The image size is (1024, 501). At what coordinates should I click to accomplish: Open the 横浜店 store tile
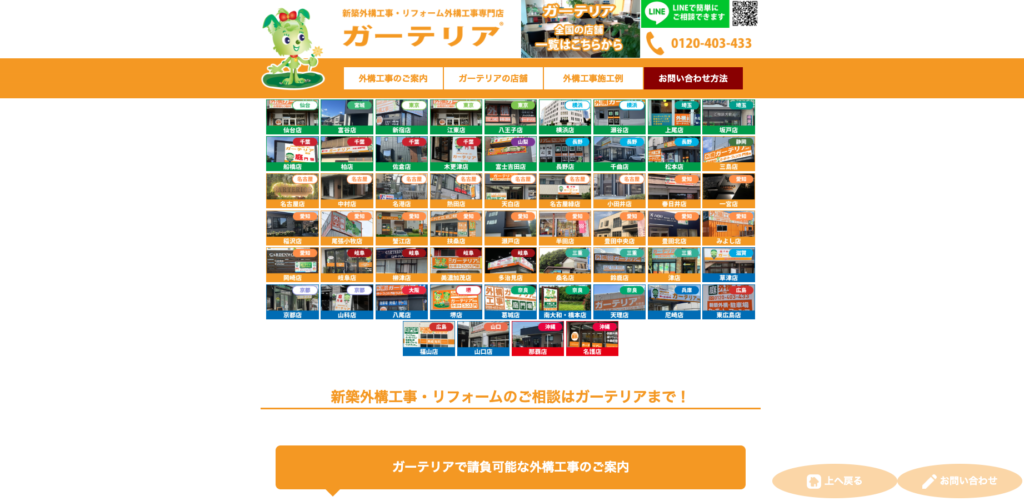coord(565,117)
